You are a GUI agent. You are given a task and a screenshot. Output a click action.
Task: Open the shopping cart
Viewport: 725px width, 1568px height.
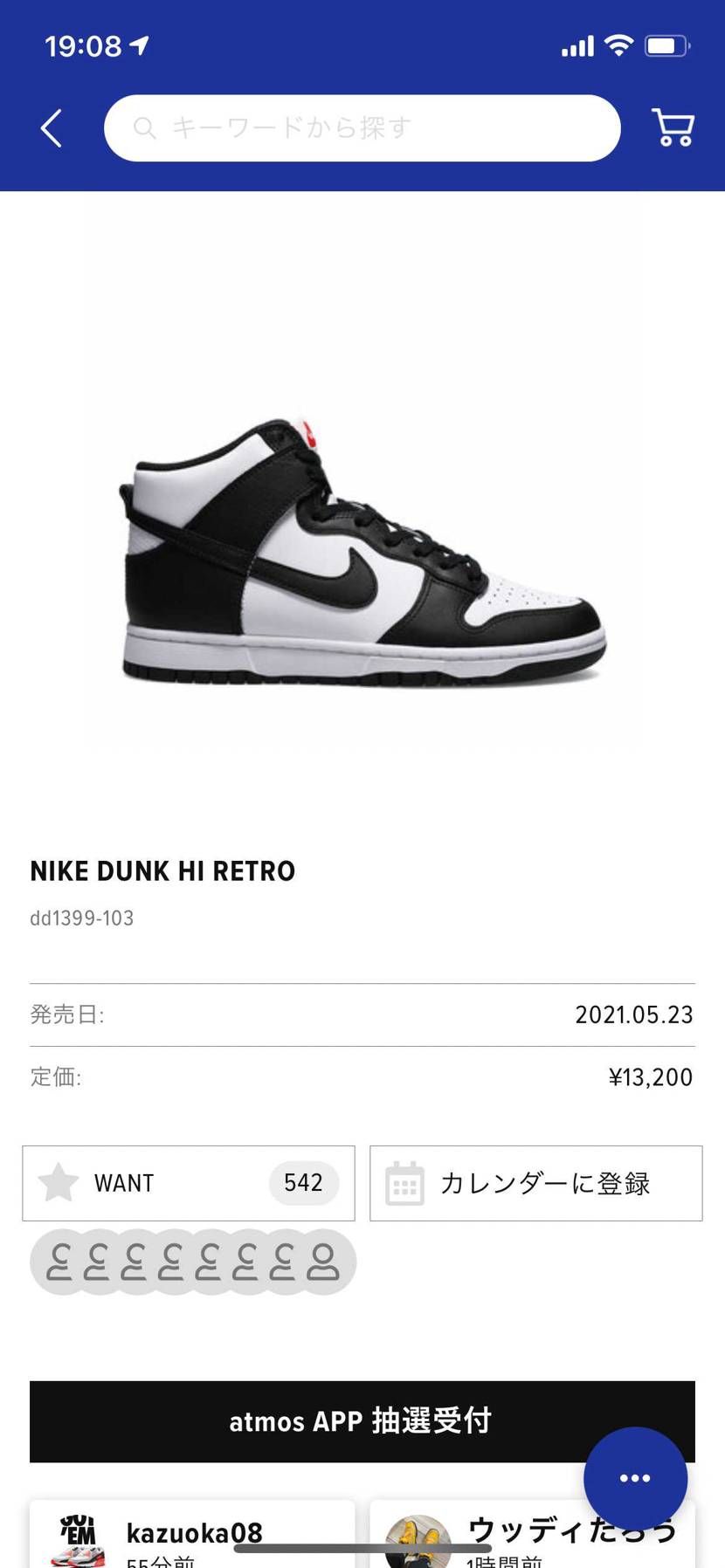pos(673,128)
